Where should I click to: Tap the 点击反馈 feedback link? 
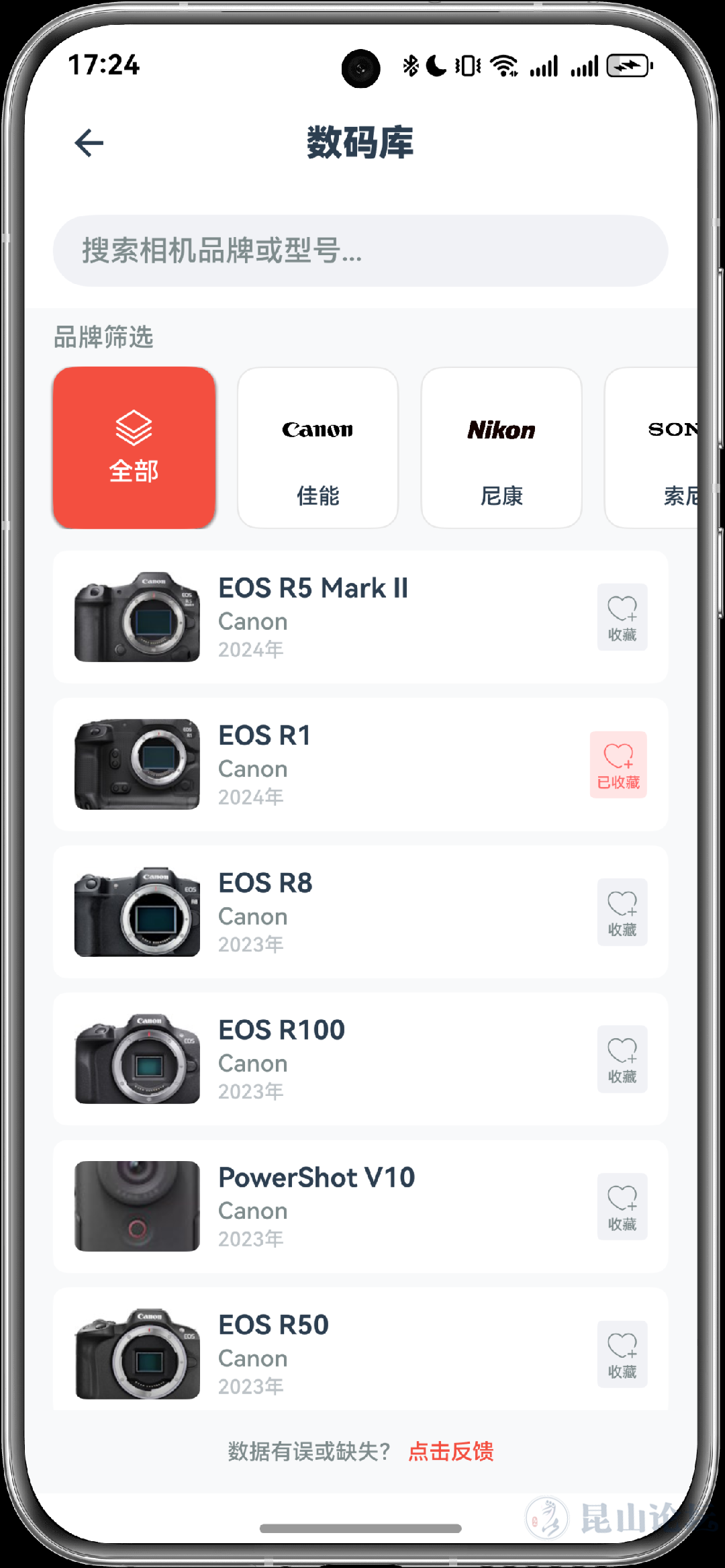pyautogui.click(x=451, y=1452)
